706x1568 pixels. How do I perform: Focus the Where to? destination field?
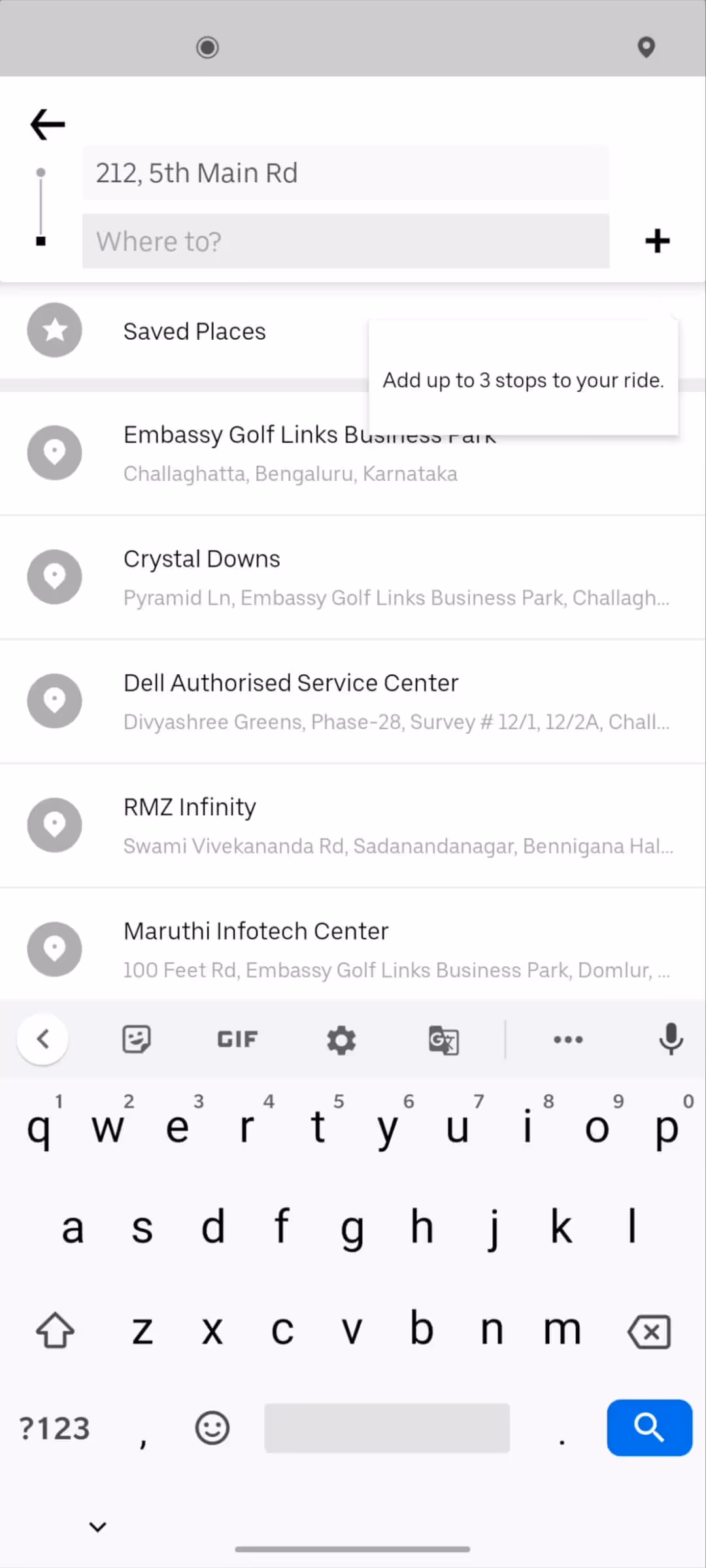point(345,241)
